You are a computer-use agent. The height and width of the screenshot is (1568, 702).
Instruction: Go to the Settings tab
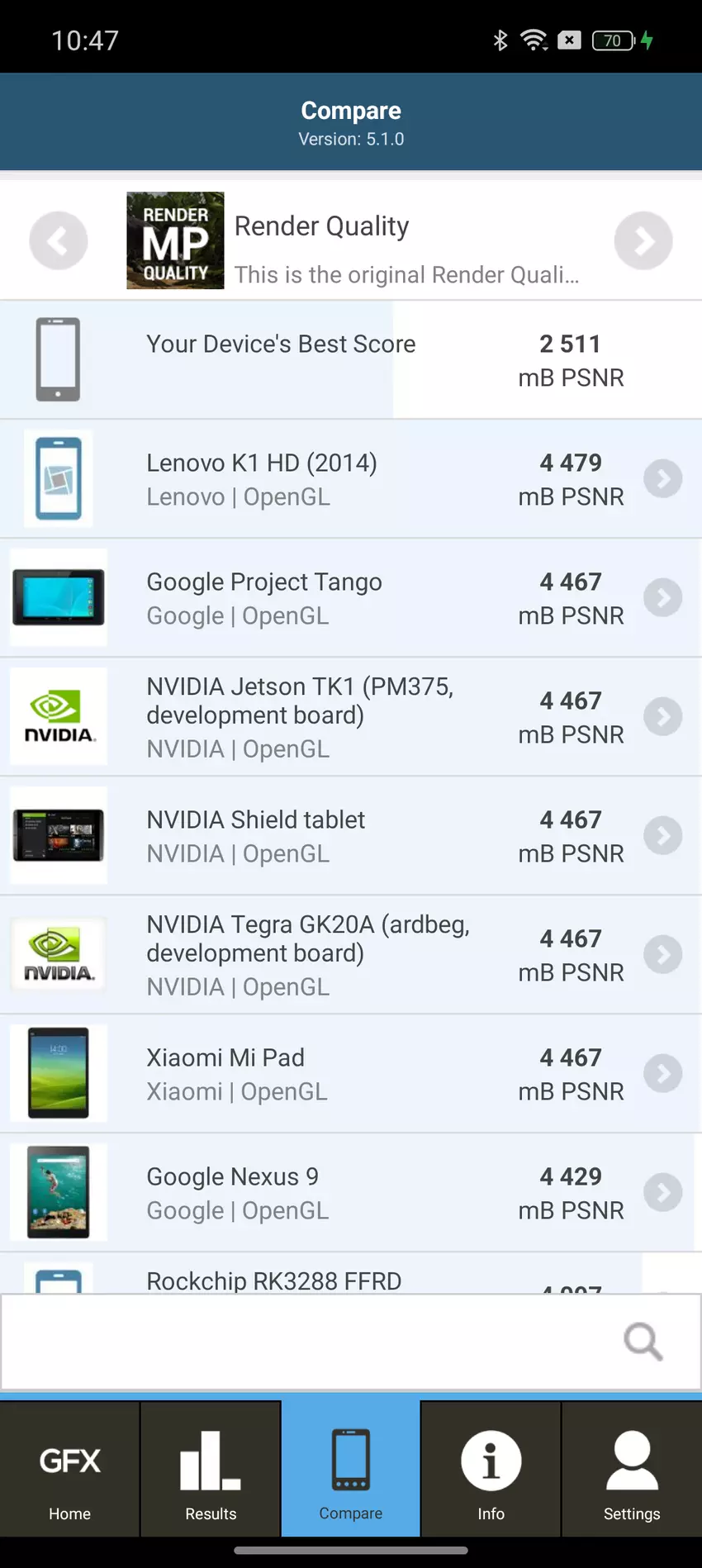pyautogui.click(x=632, y=1471)
